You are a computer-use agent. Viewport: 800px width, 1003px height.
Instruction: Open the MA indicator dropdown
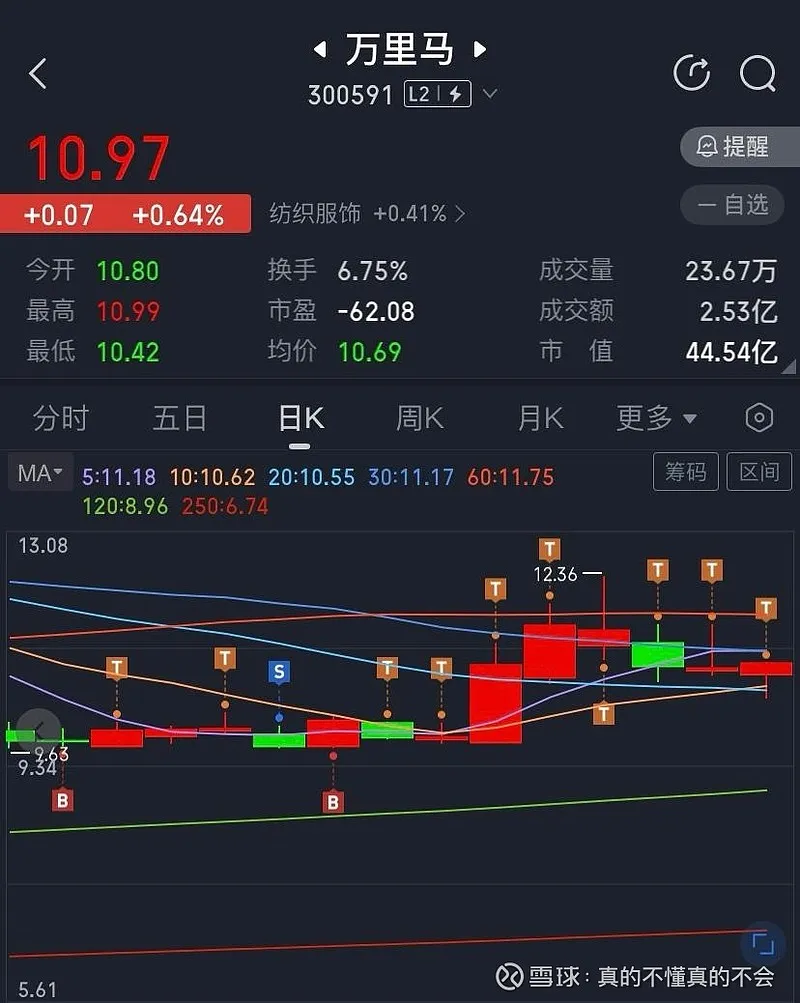(40, 473)
